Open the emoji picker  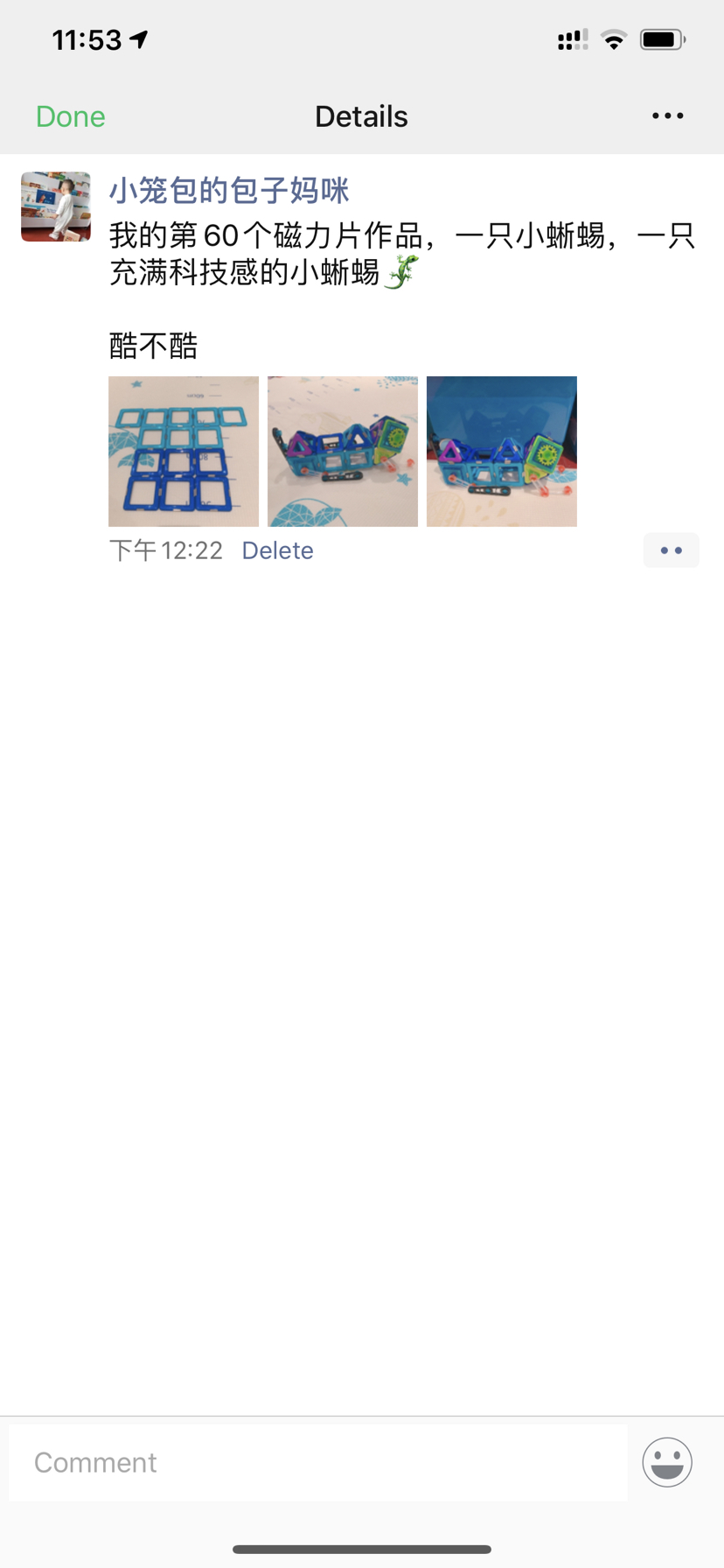pos(667,1462)
